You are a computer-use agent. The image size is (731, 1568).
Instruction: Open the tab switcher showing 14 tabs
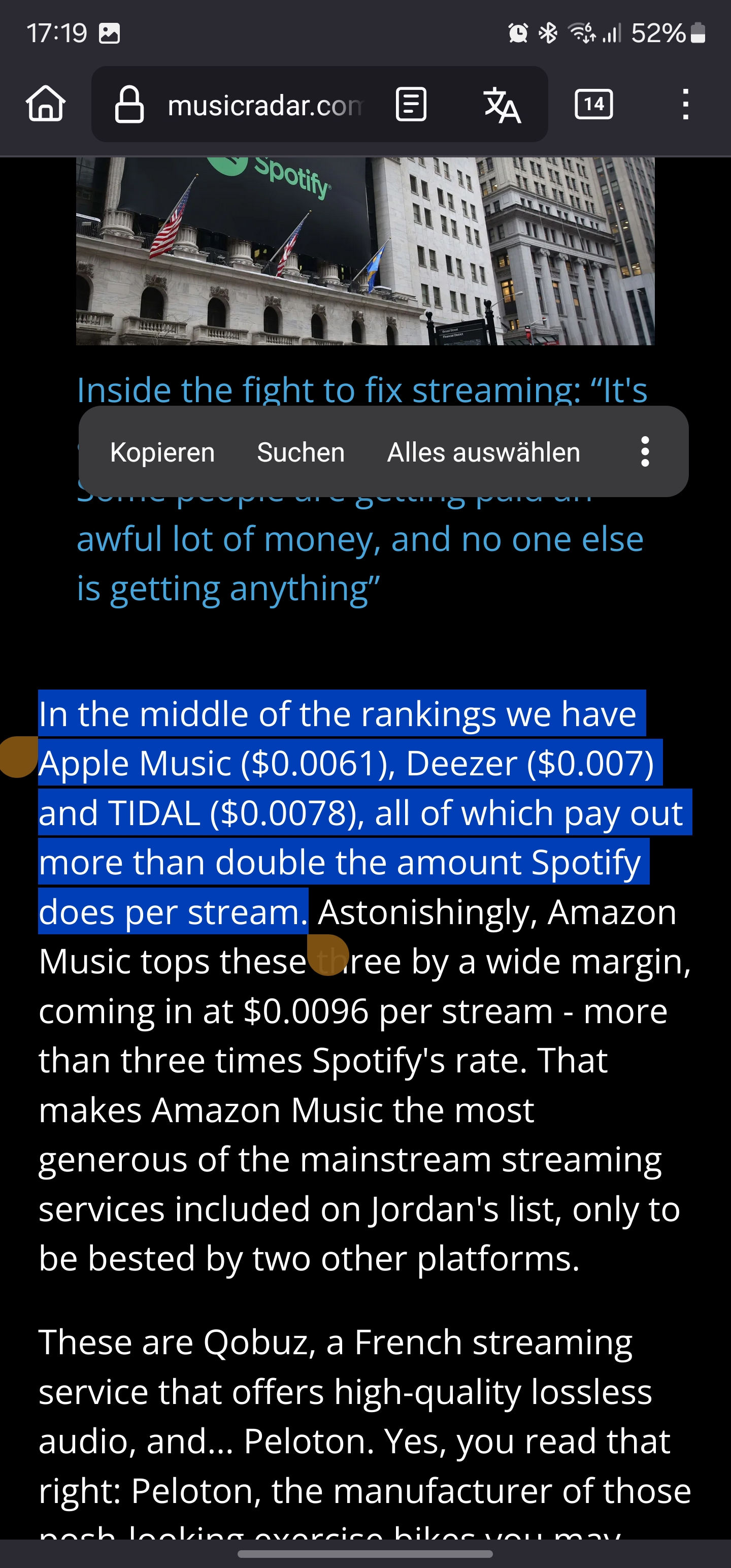[593, 104]
